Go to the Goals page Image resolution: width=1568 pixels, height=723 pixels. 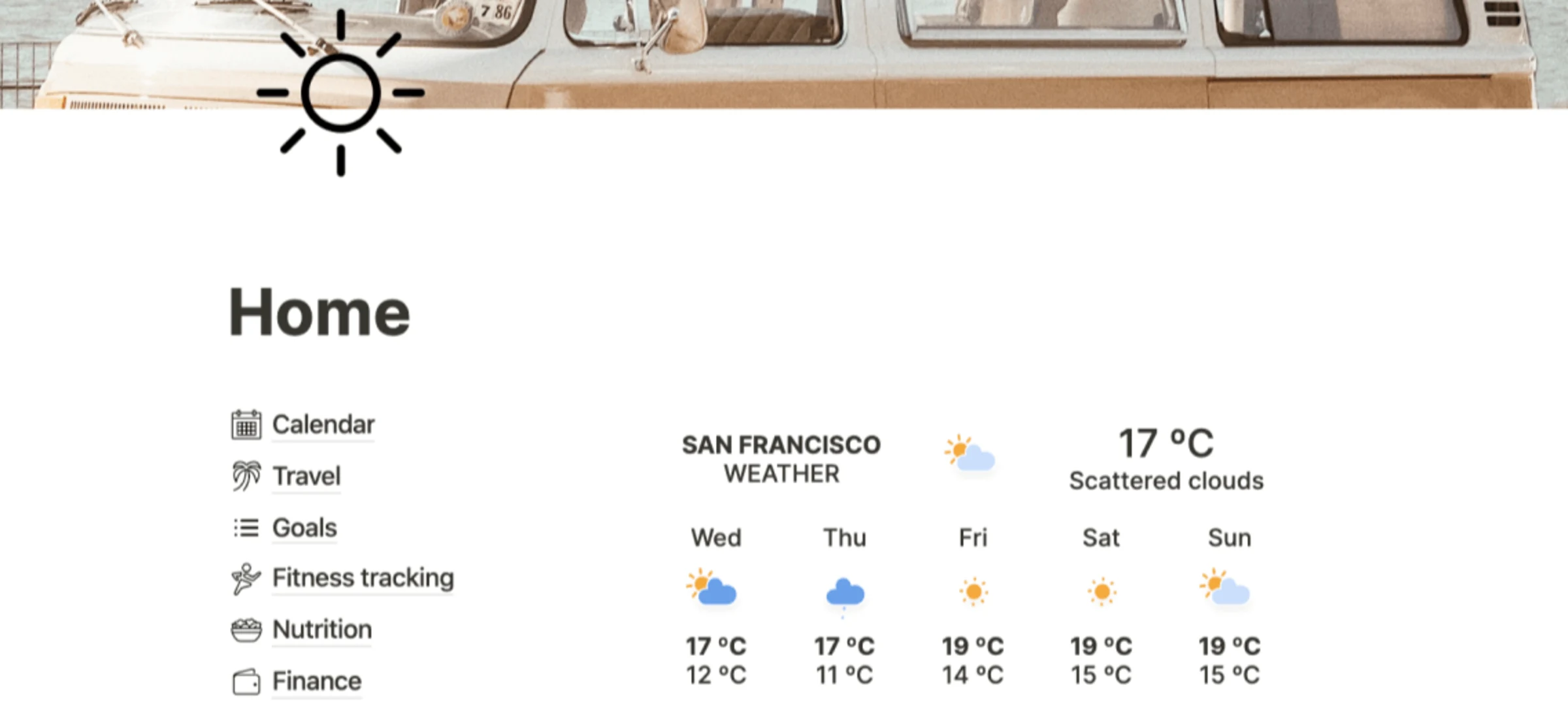[x=304, y=528]
